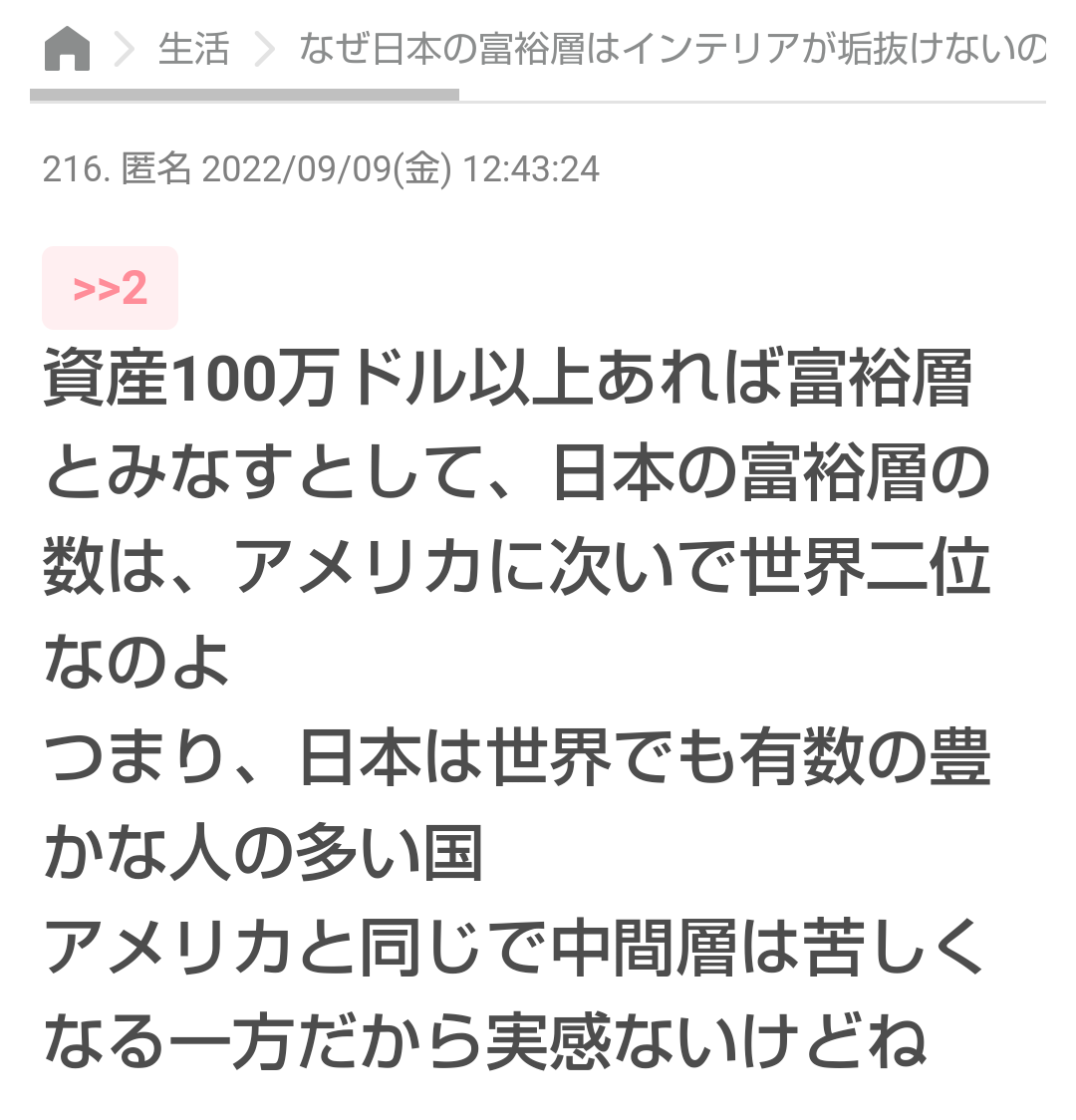Jump to comment 2 via the >>2 link
Viewport: 1076px width, 1120px height.
coord(110,287)
